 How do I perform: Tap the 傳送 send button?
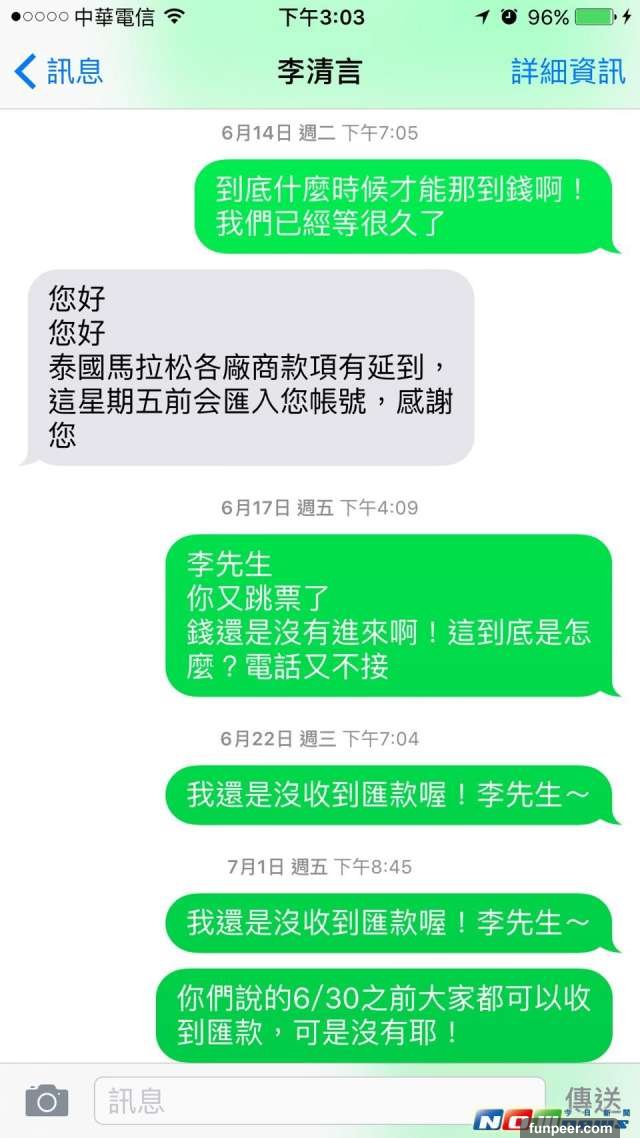592,1099
